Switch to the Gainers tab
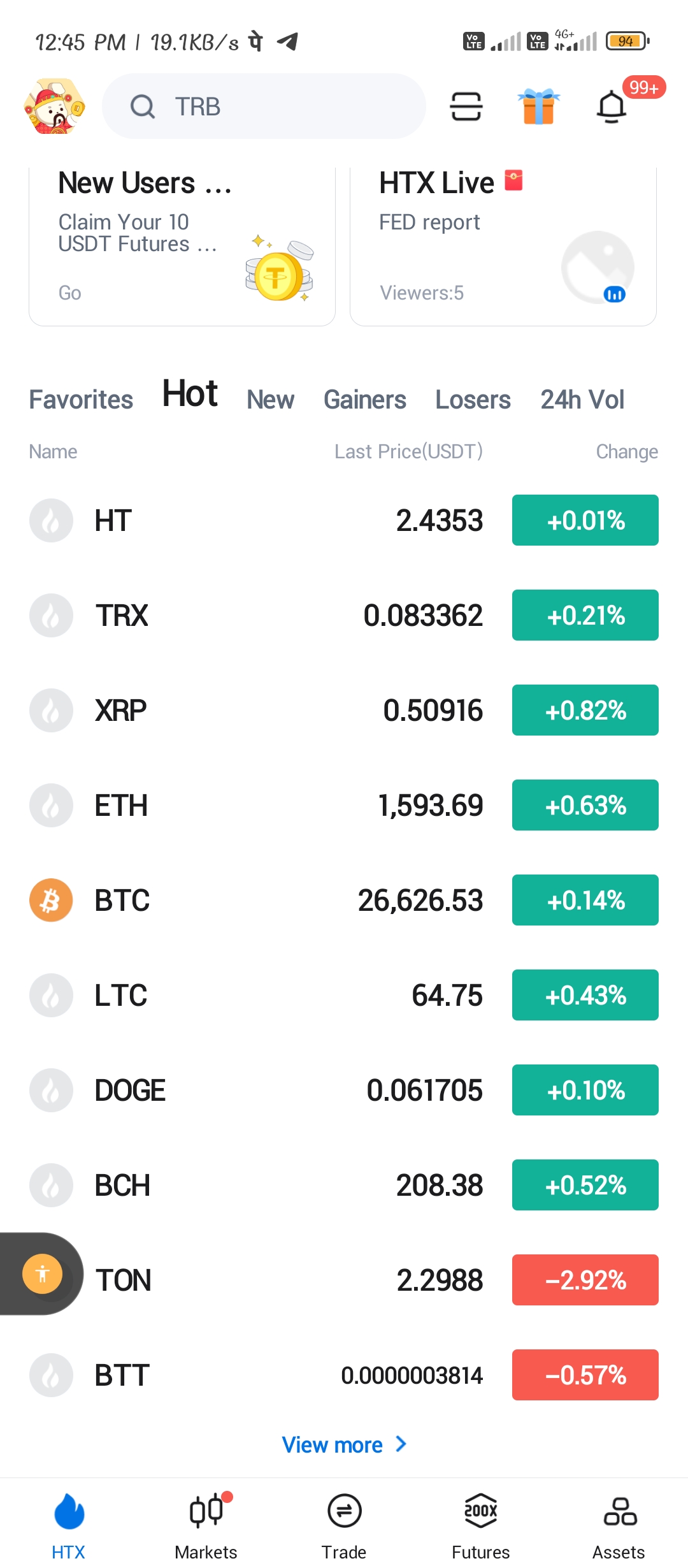Image resolution: width=688 pixels, height=1568 pixels. [365, 399]
